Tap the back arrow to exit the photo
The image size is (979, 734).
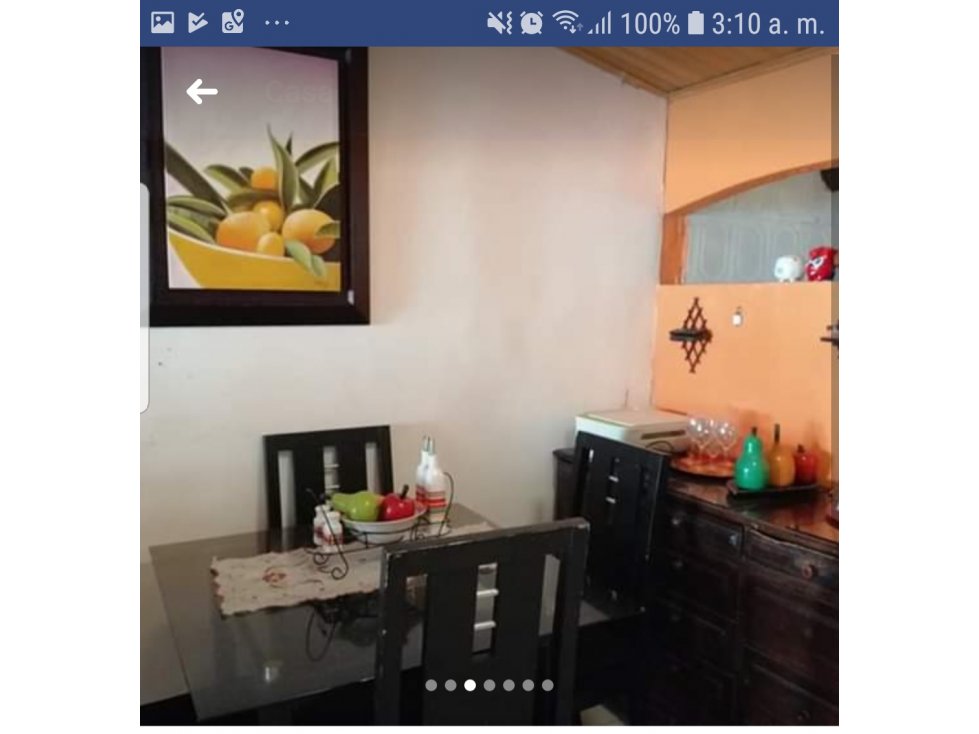[x=201, y=92]
